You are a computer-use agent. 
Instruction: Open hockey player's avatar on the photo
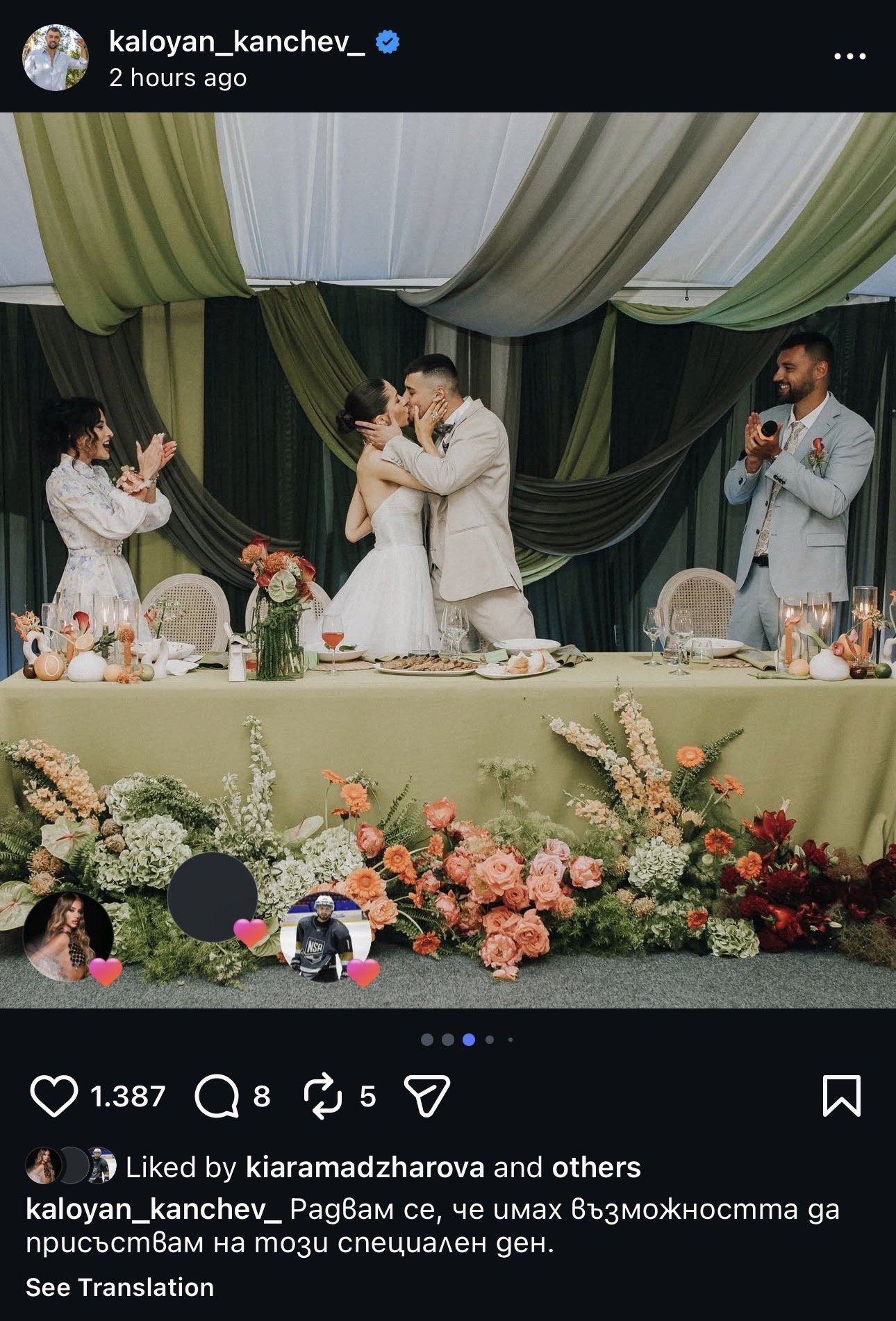click(324, 936)
